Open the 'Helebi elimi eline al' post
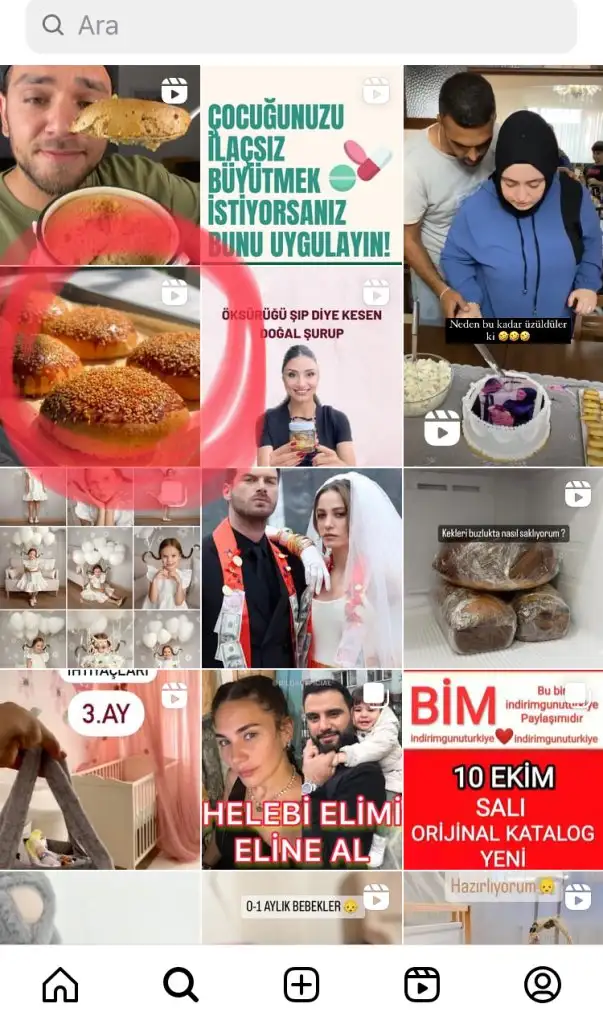 pos(301,769)
